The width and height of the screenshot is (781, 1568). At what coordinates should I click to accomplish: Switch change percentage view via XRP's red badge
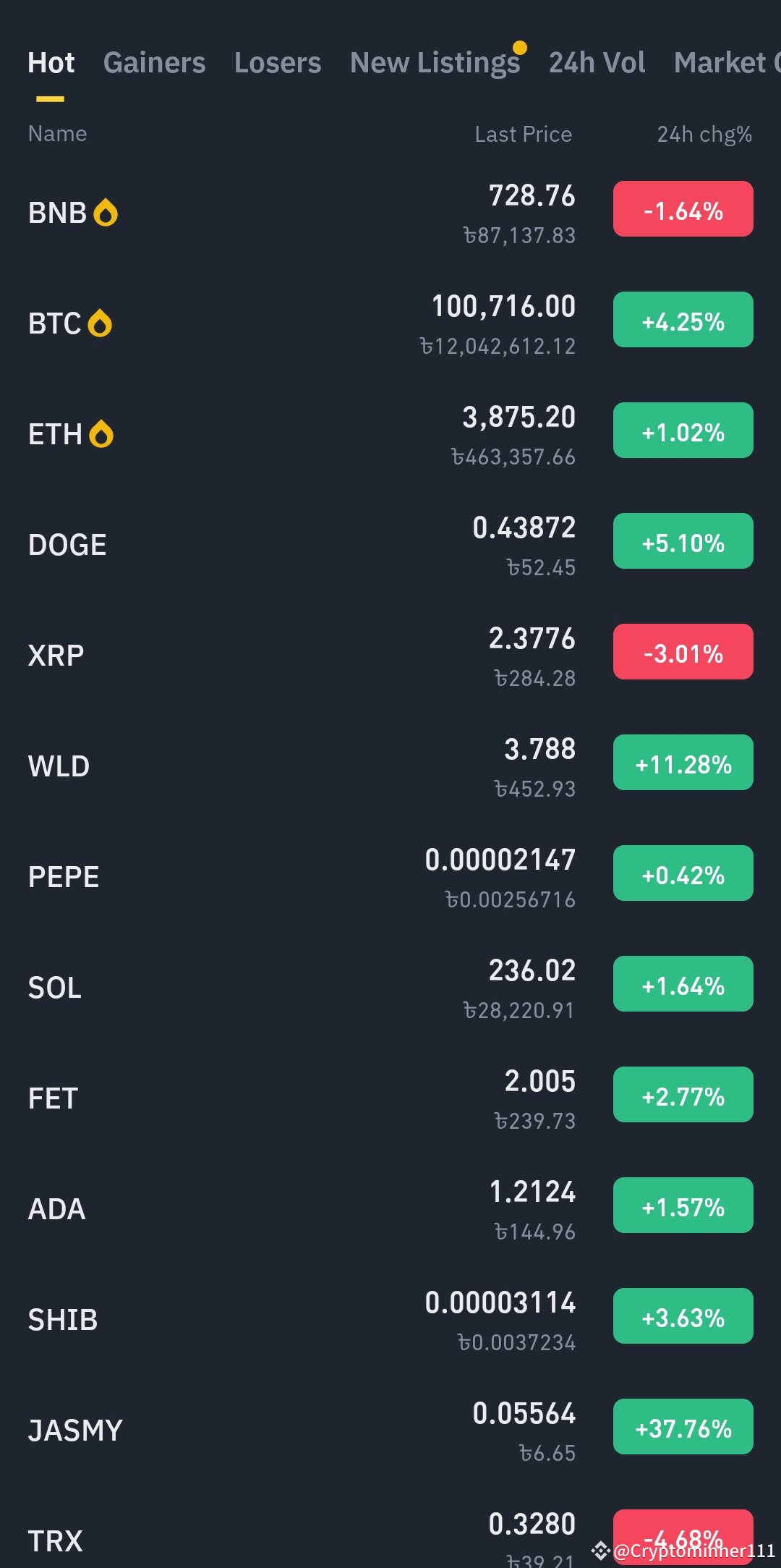pos(682,652)
